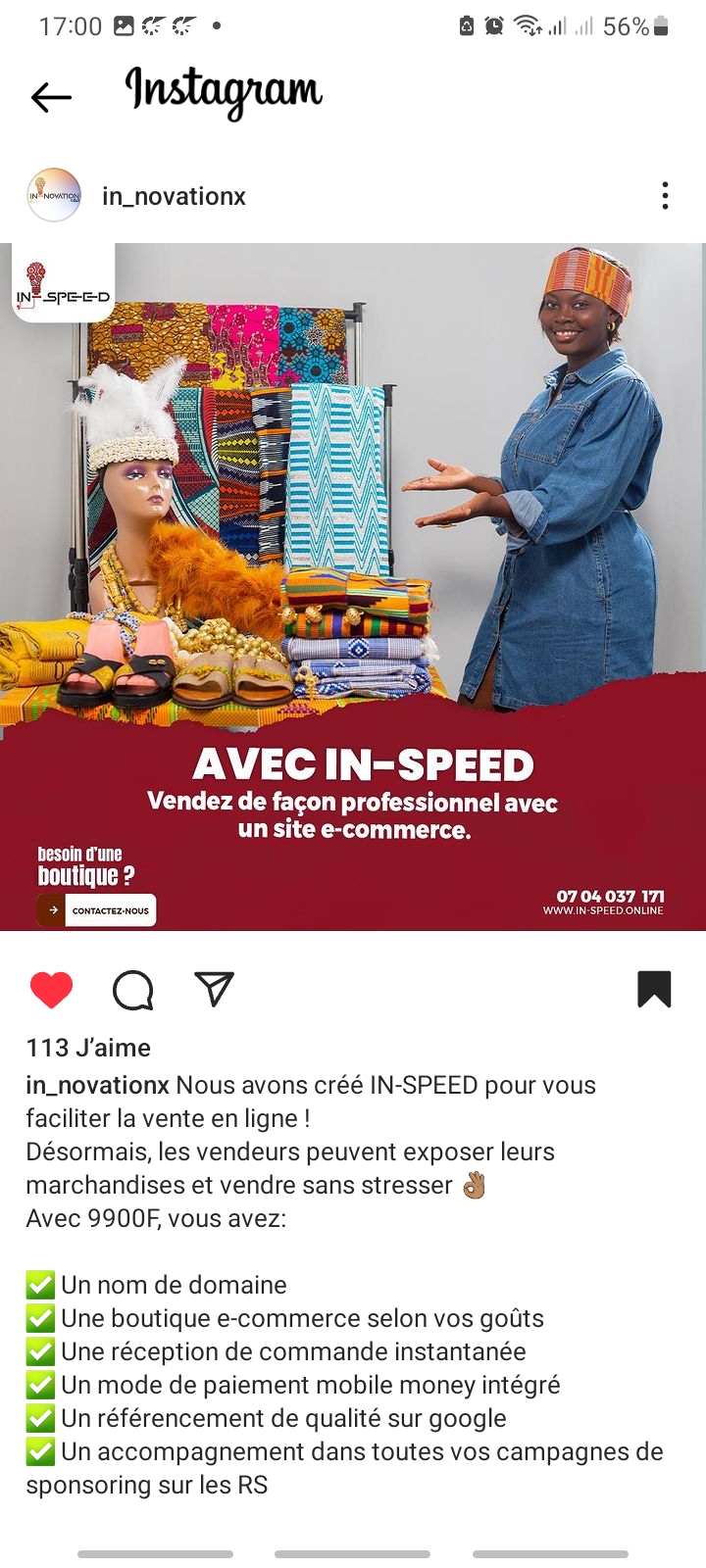The width and height of the screenshot is (706, 1568).
Task: Tap in_novationx username in the caption
Action: (98, 1085)
